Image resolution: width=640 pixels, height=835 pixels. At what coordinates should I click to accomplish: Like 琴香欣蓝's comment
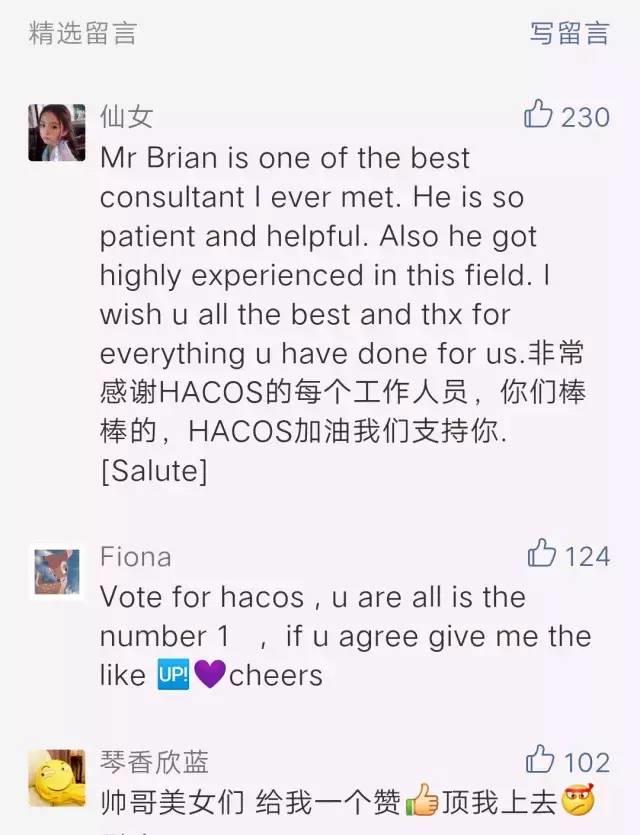click(x=541, y=760)
